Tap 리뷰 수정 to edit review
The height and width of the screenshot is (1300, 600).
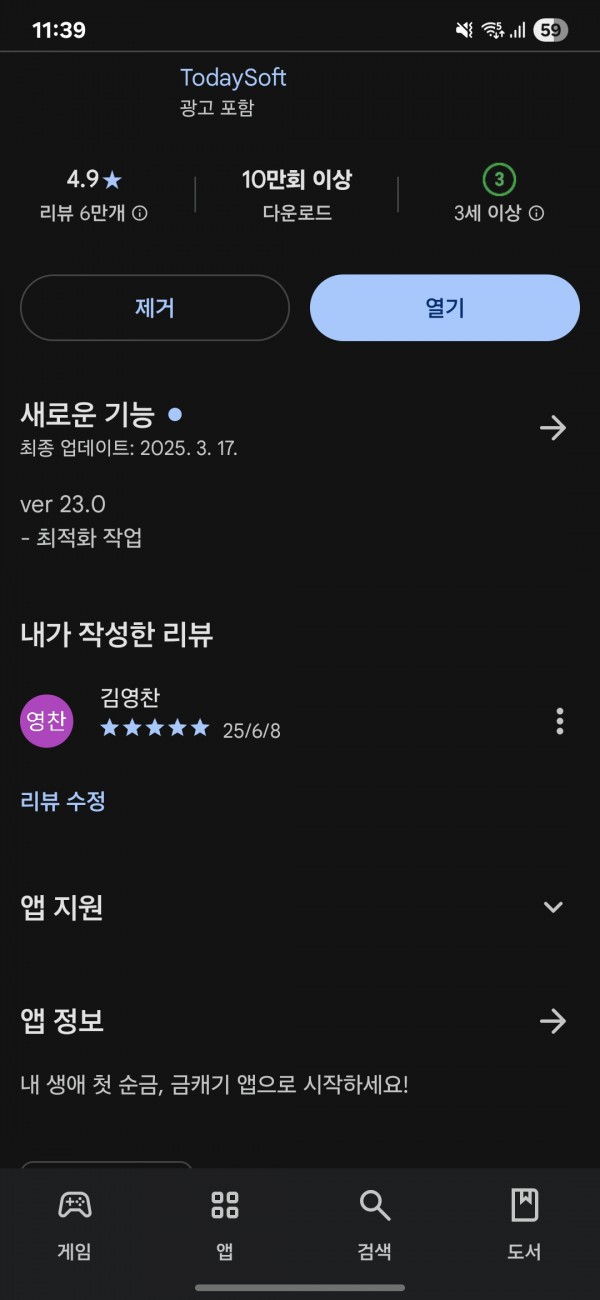click(63, 801)
